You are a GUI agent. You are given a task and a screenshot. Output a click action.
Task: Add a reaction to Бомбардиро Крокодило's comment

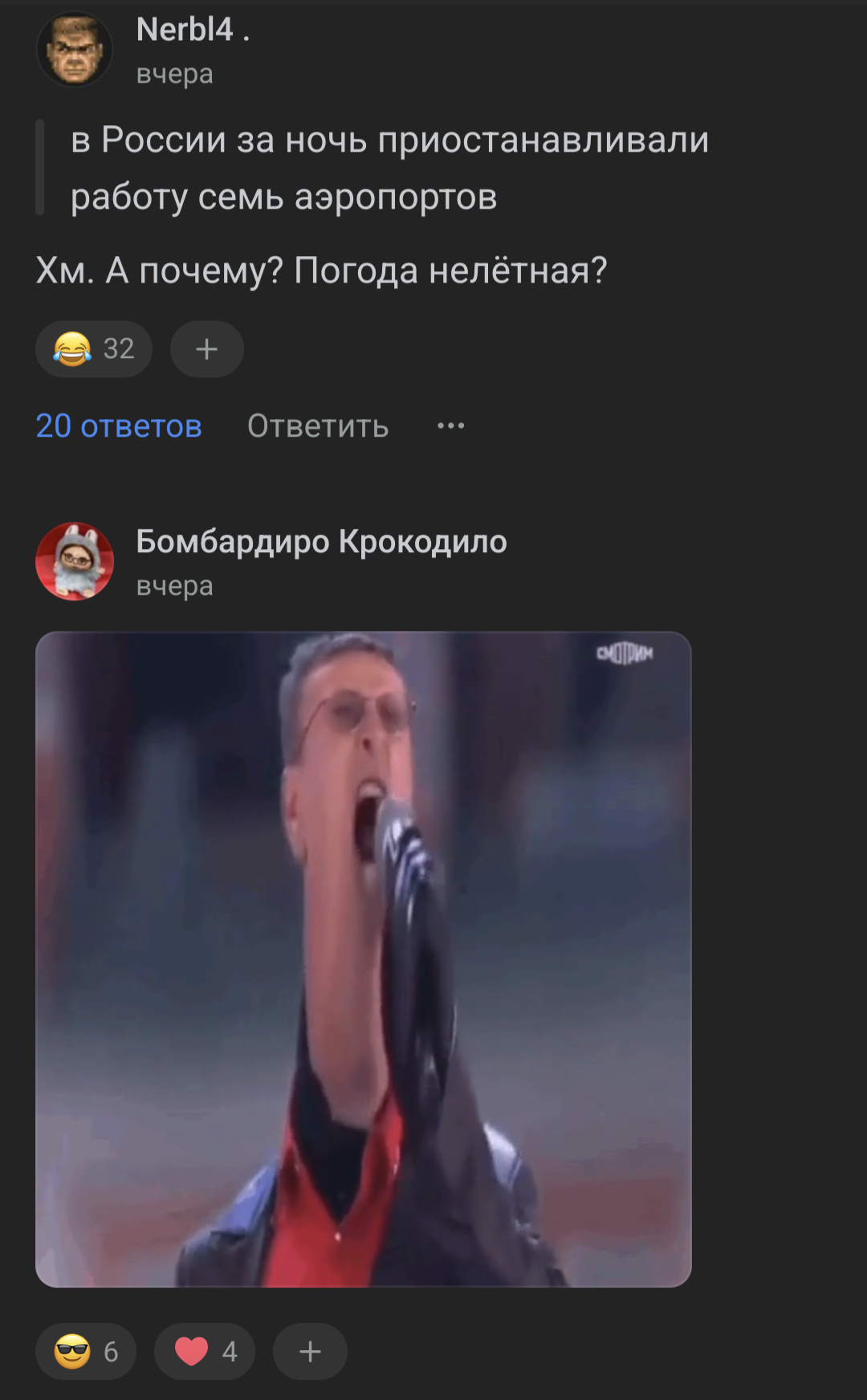tap(310, 1352)
